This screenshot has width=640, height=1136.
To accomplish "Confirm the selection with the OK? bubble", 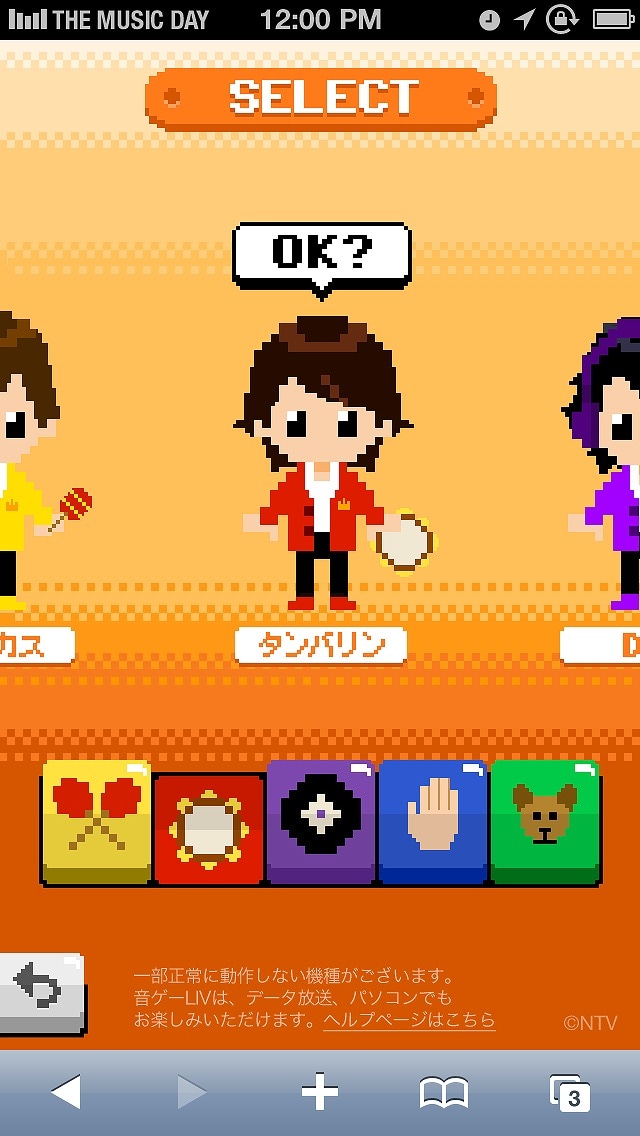I will pos(321,254).
